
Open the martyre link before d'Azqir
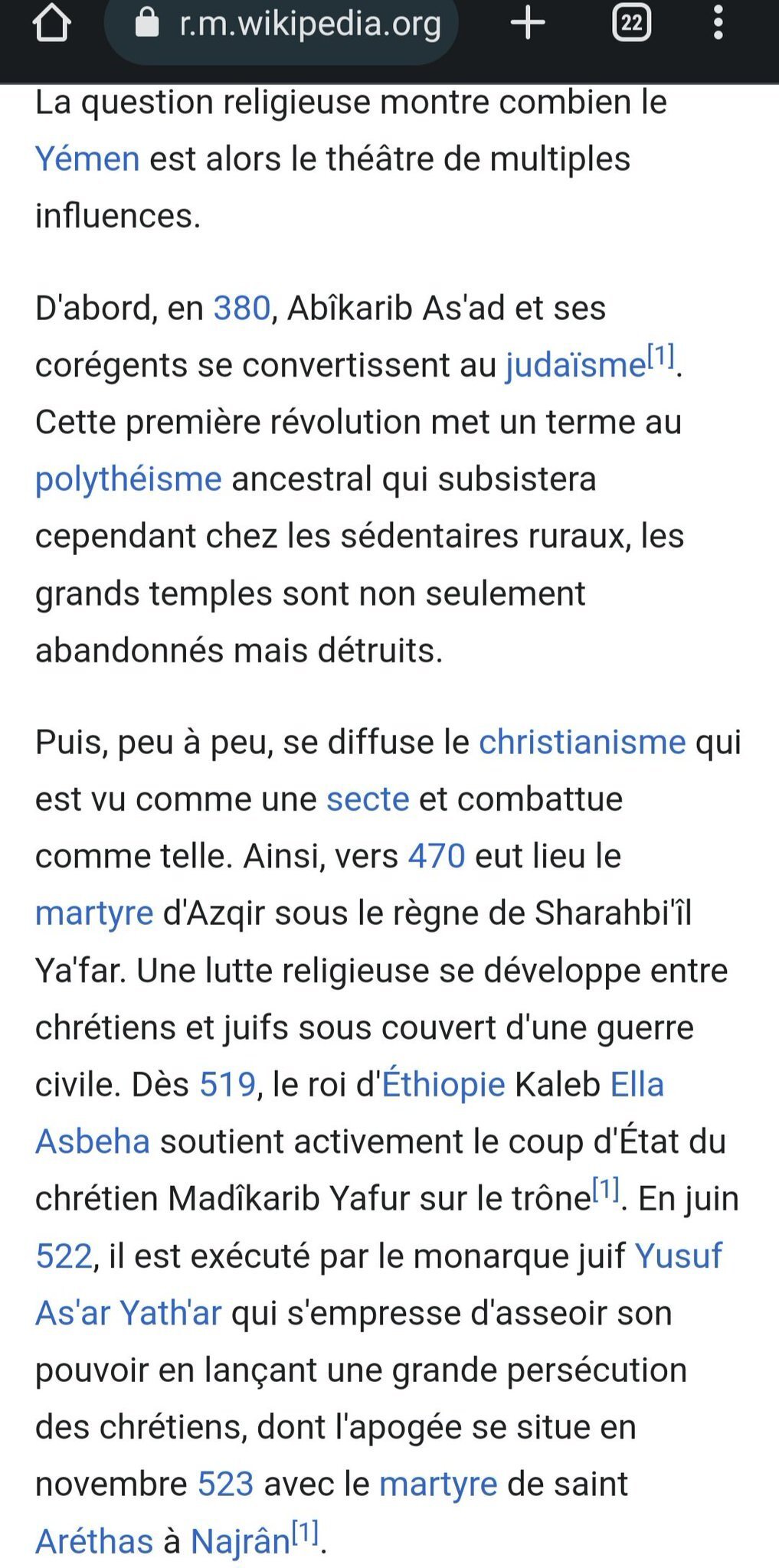[x=94, y=914]
